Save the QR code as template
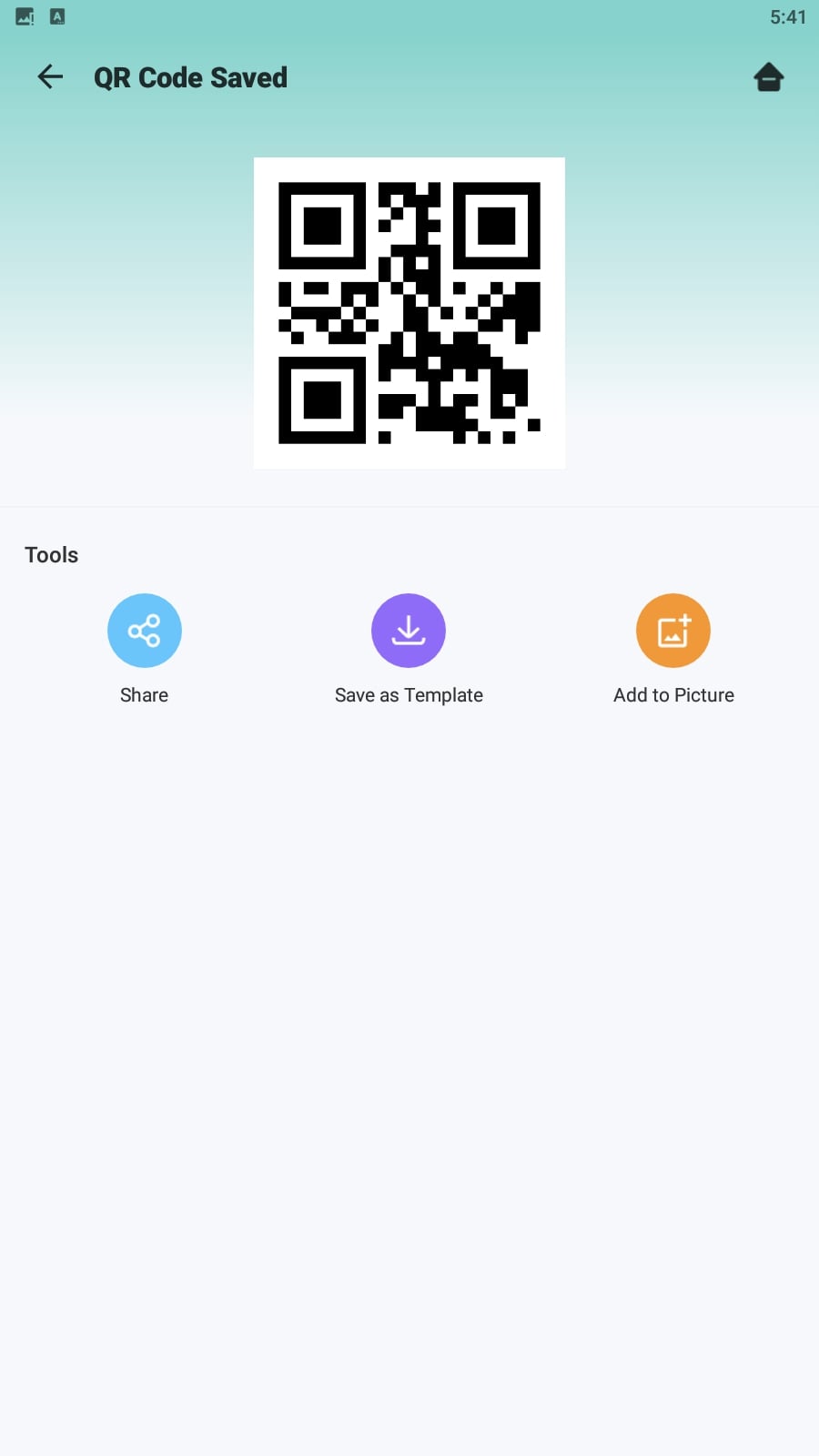The width and height of the screenshot is (819, 1456). pos(409,631)
